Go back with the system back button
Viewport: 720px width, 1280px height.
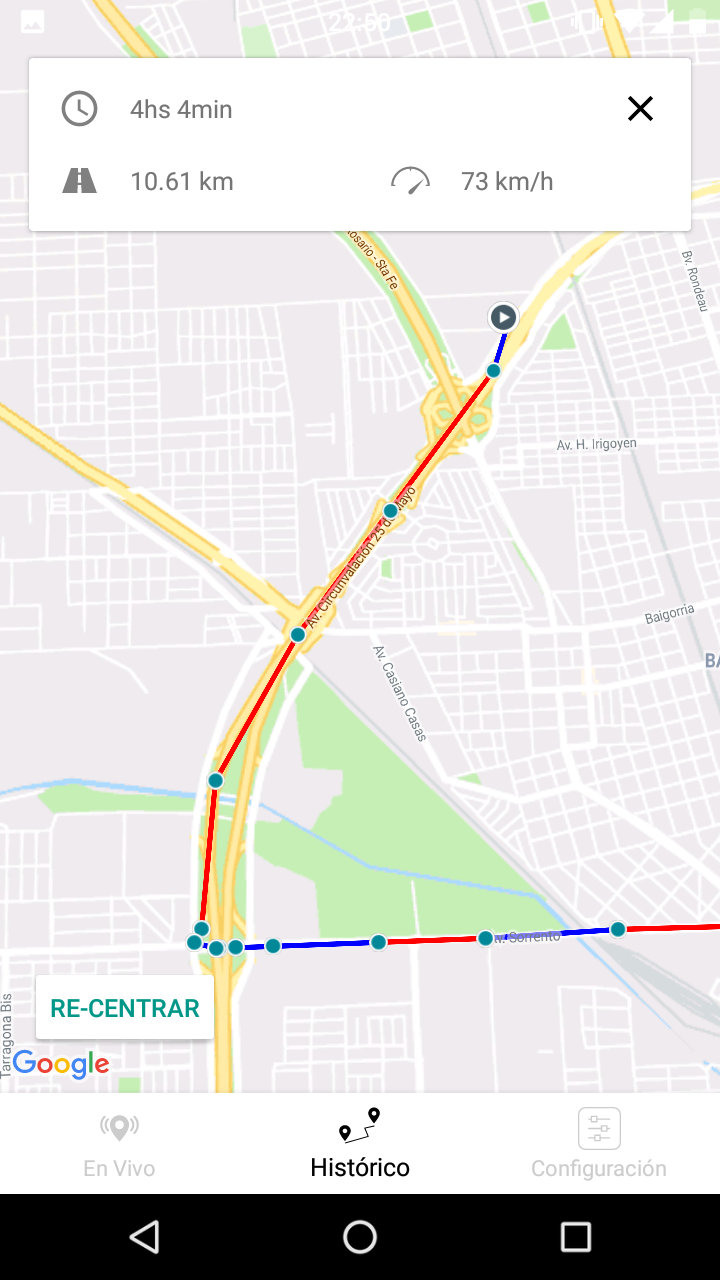(x=144, y=1237)
